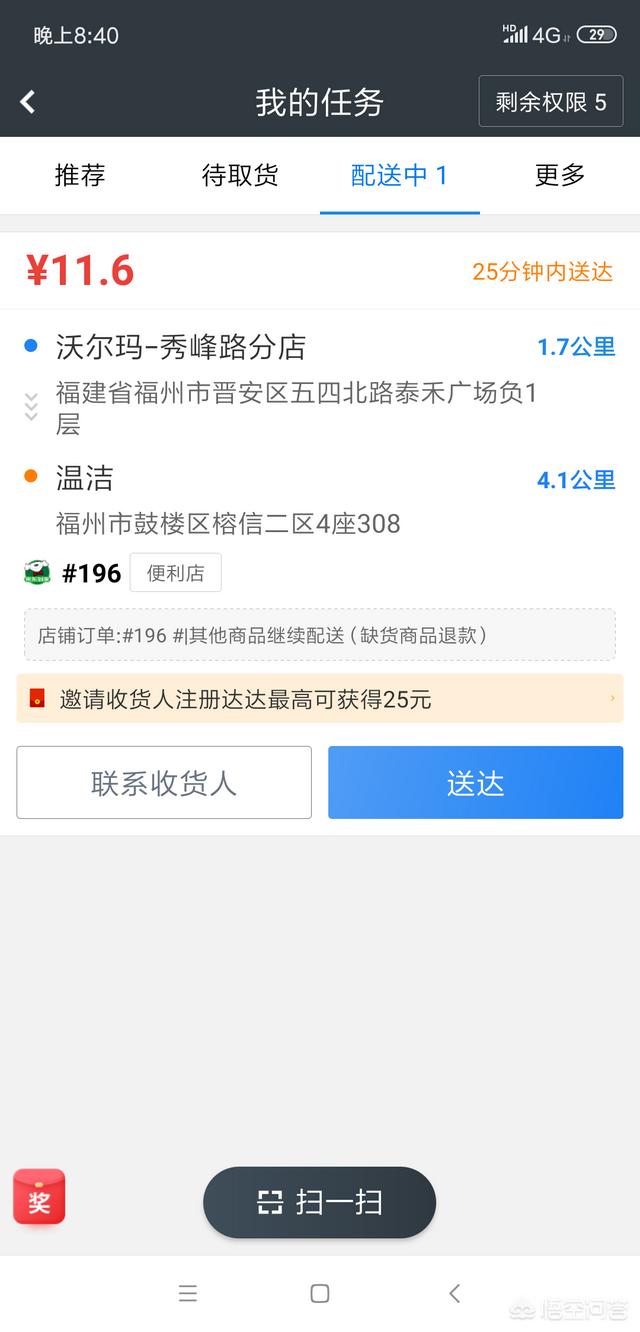Open the 更多 tab
Image resolution: width=640 pixels, height=1332 pixels.
[560, 176]
